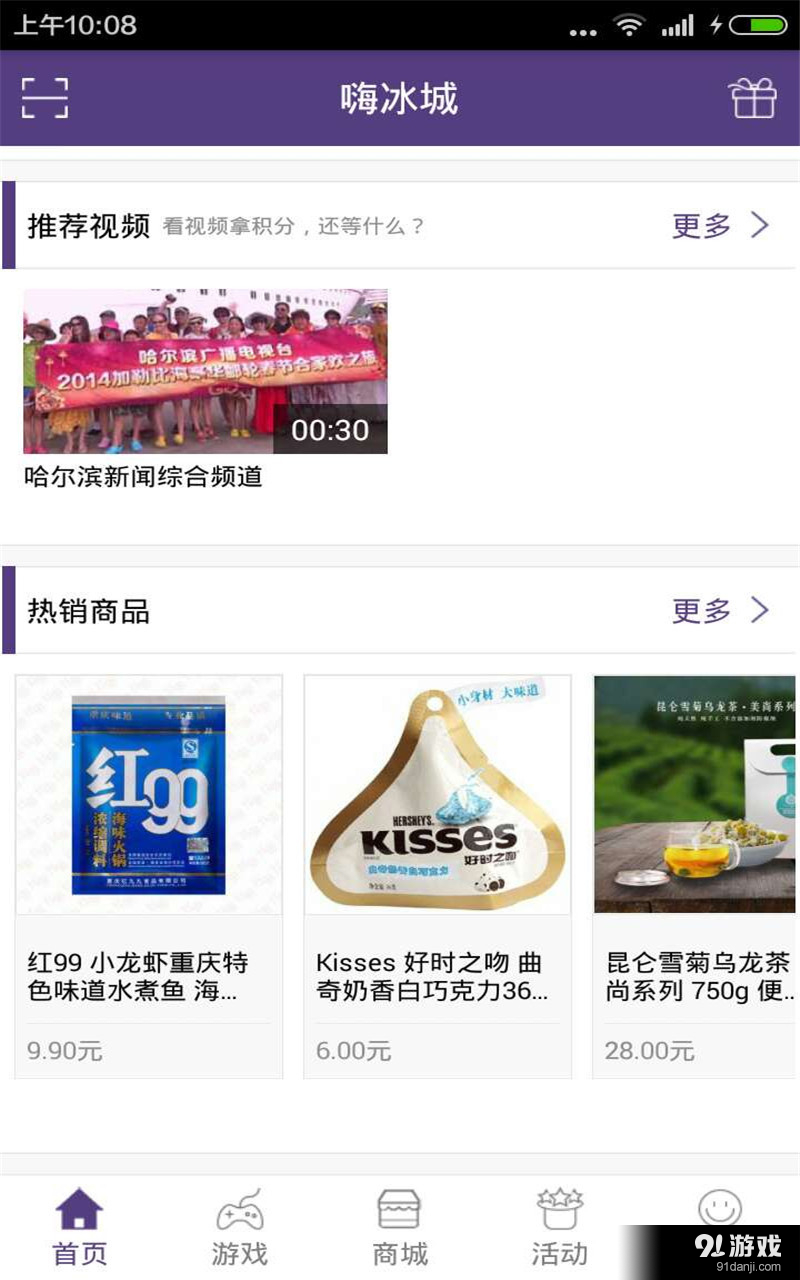Play the 00:30 cruise video thumbnail

[x=207, y=370]
